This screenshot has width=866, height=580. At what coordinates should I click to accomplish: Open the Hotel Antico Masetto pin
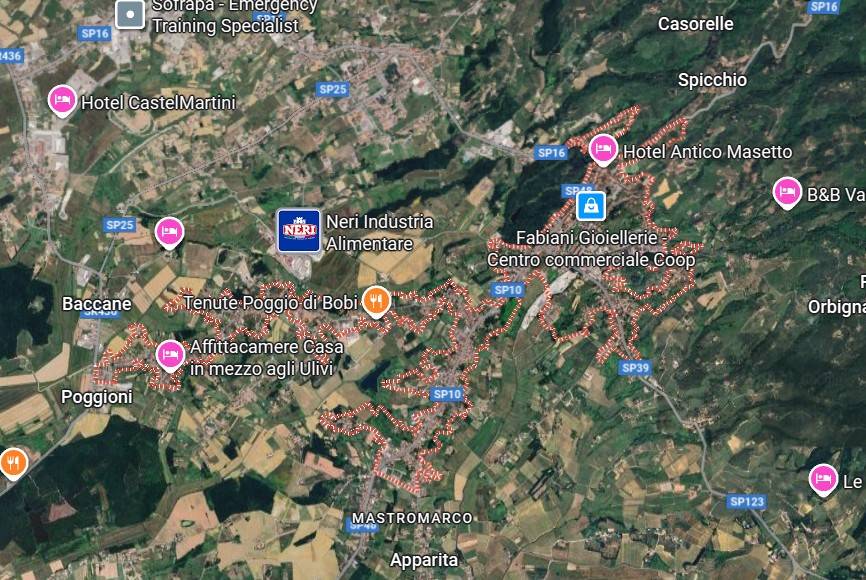(603, 149)
